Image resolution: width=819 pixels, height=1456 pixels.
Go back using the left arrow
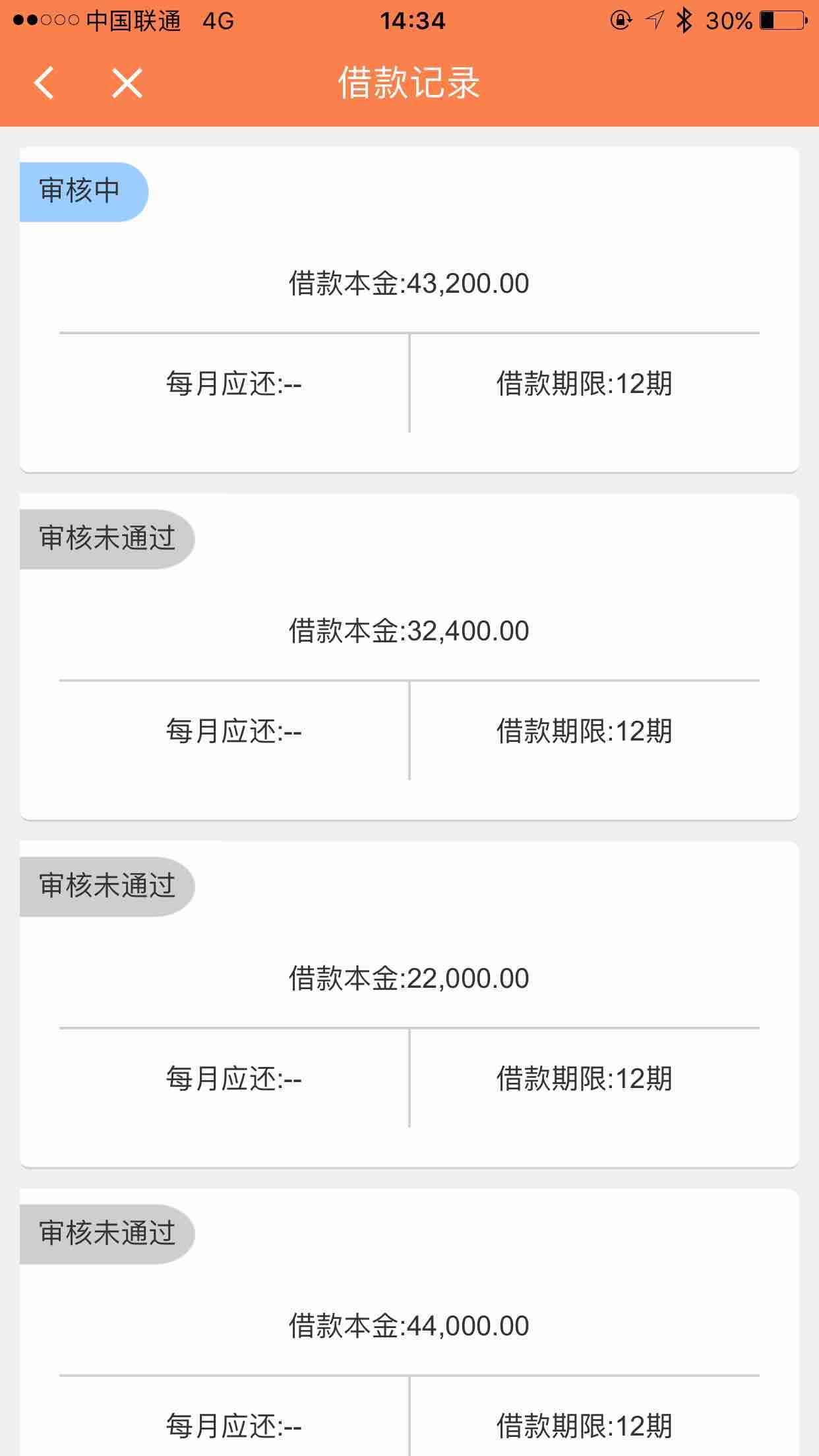tap(44, 83)
